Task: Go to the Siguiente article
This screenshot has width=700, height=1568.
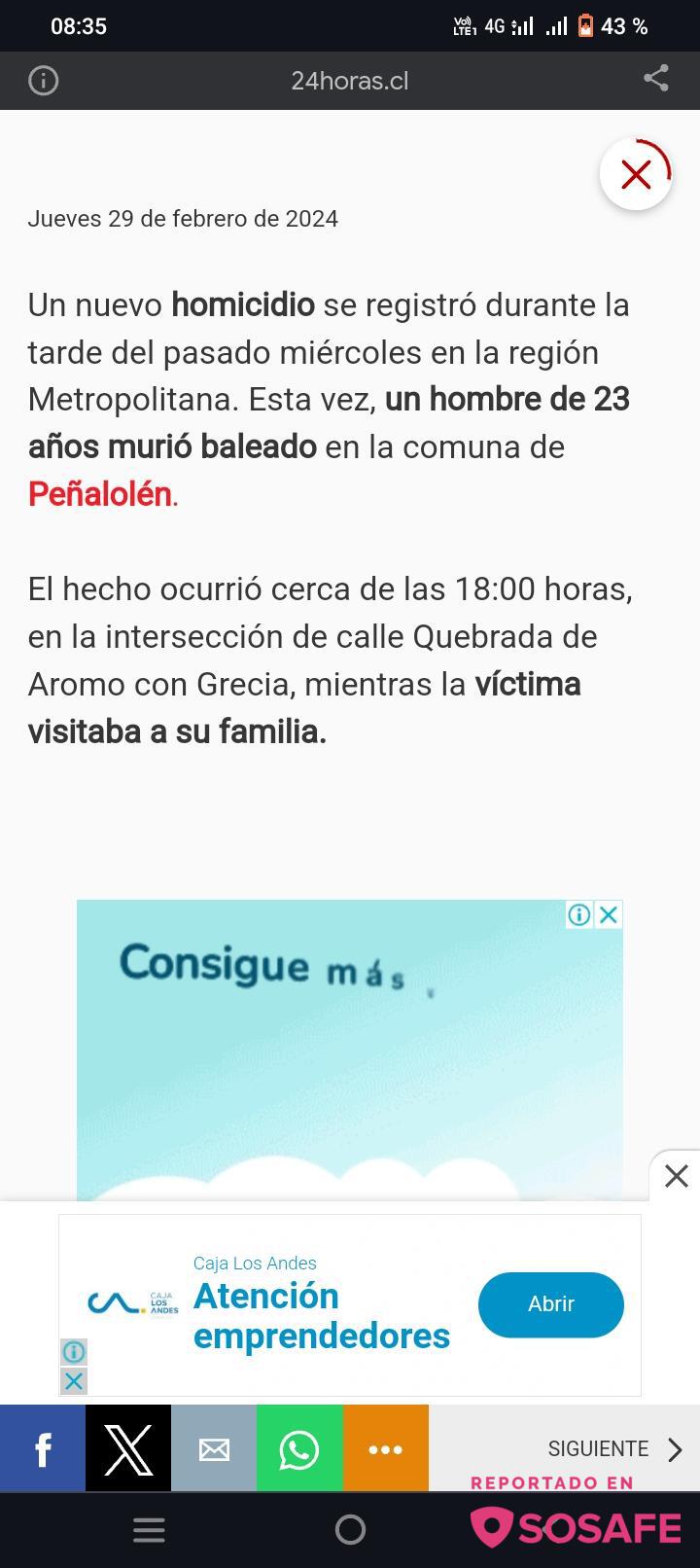Action: pyautogui.click(x=614, y=1449)
